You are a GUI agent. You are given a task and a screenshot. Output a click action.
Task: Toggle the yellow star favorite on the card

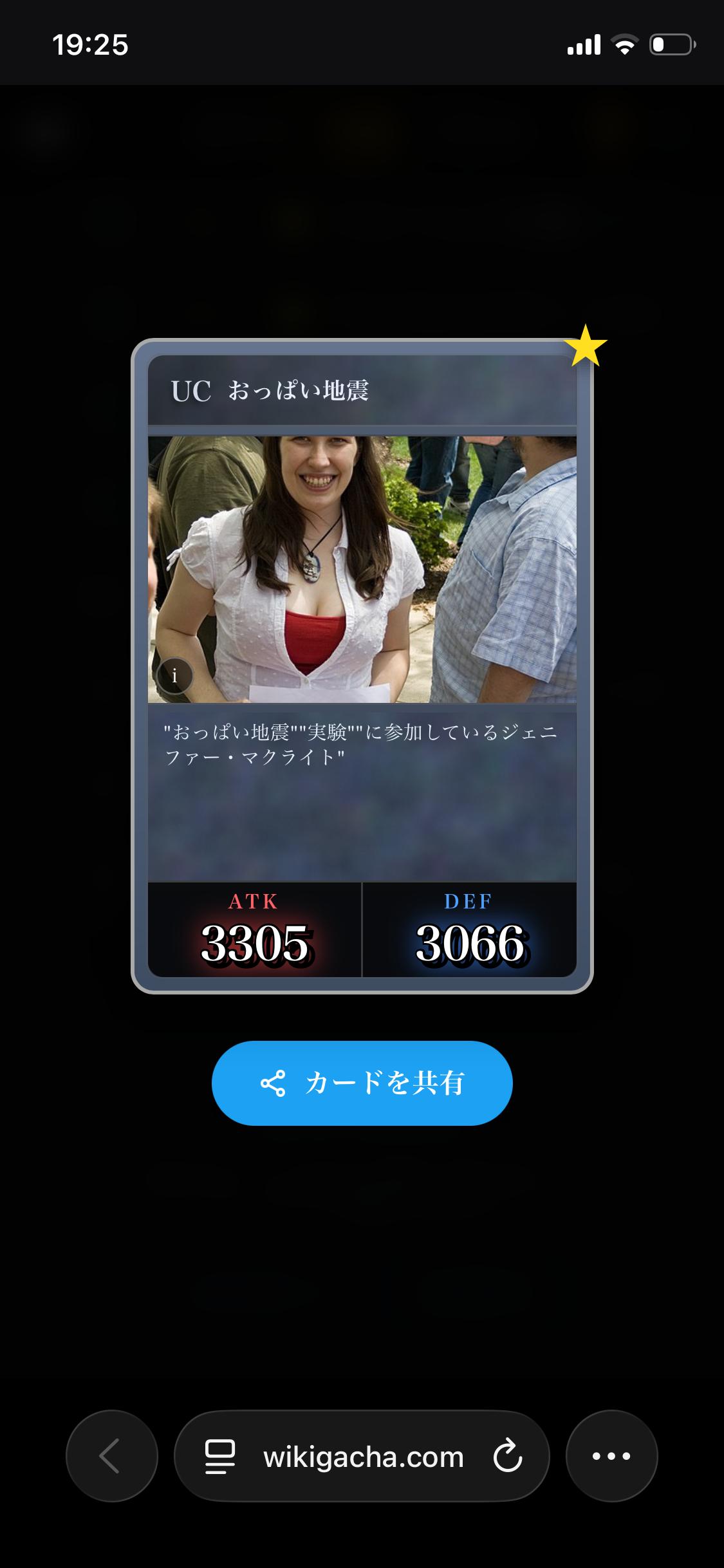tap(585, 347)
